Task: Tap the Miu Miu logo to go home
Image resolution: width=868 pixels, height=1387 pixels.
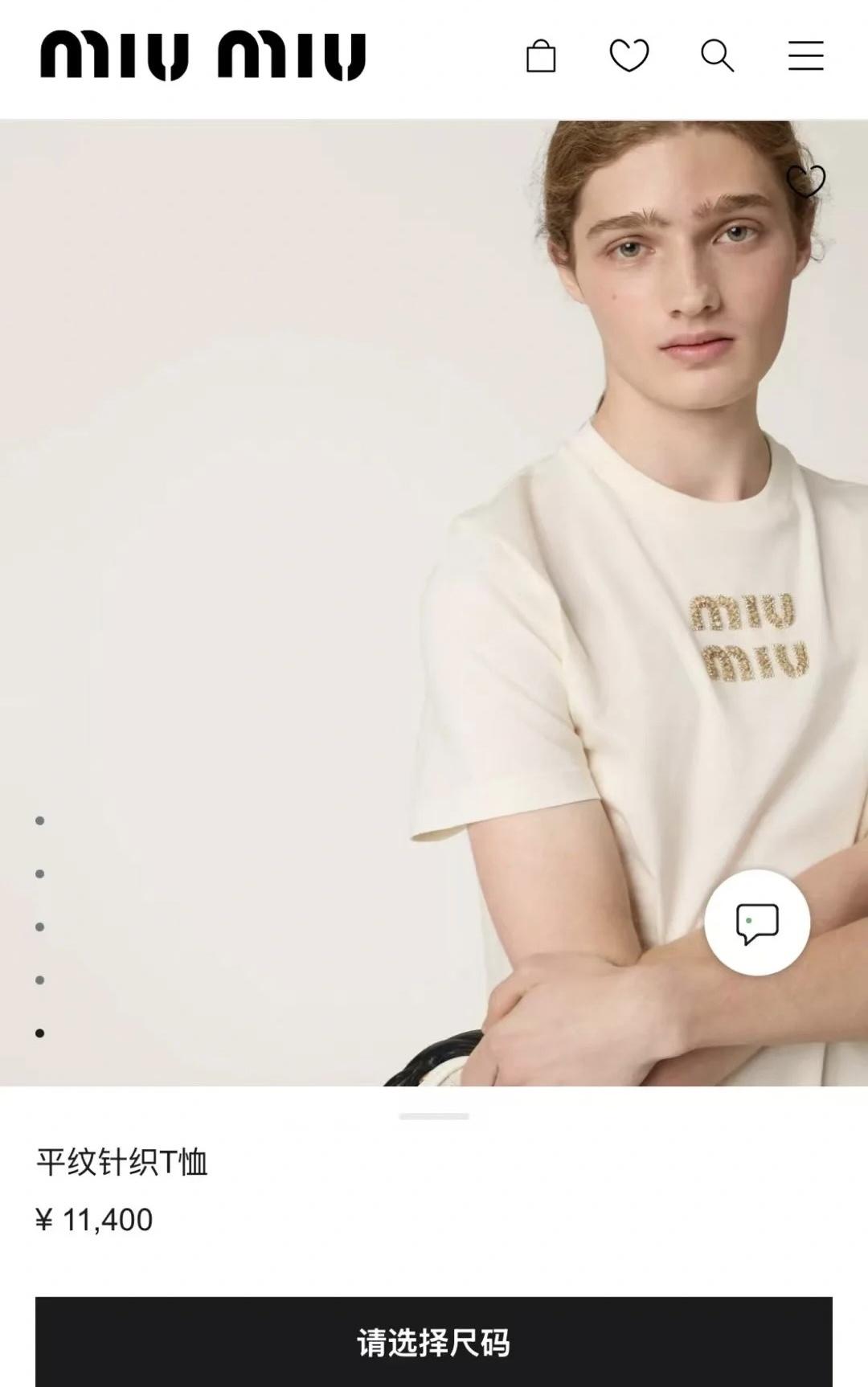Action: point(203,56)
